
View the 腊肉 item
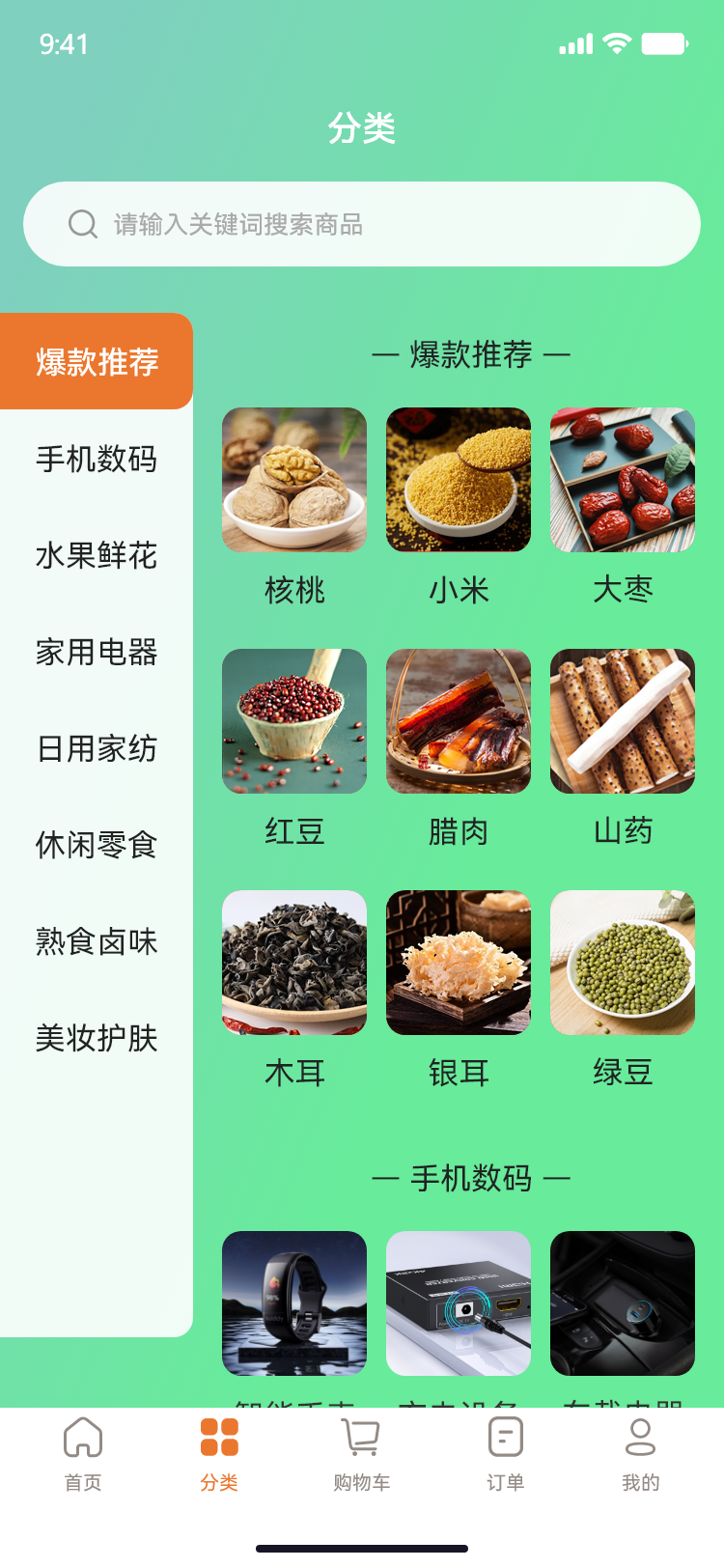coord(459,721)
